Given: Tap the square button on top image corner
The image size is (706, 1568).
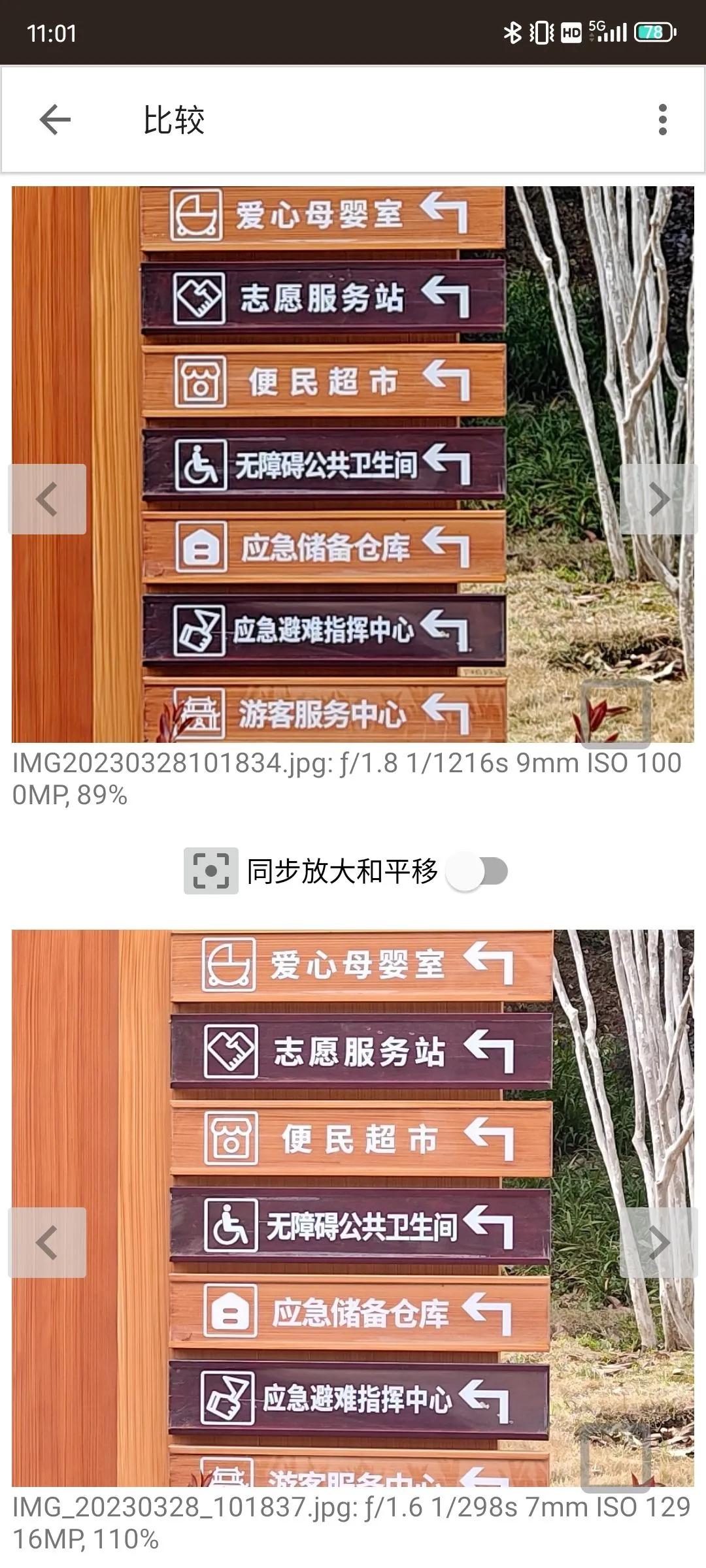Looking at the screenshot, I should tap(615, 713).
